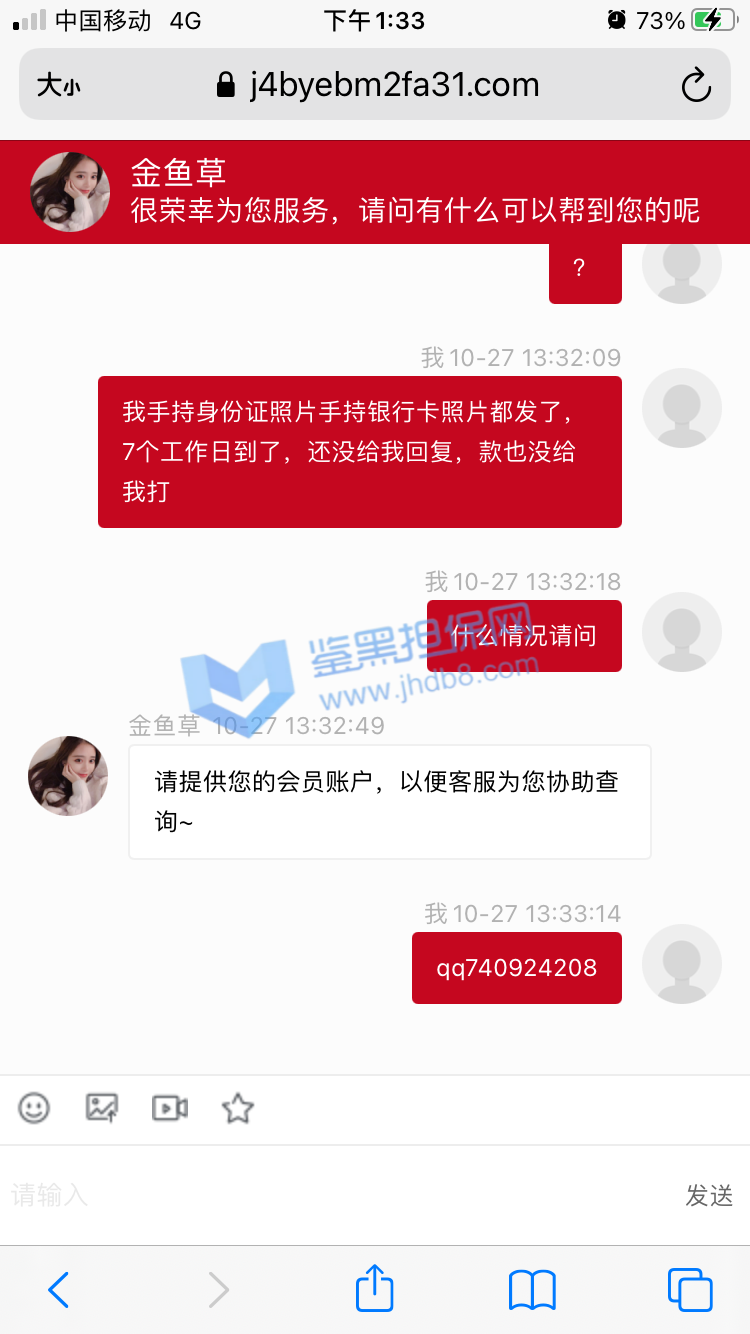Screen dimensions: 750x1334
Task: Open the emoji picker
Action: point(34,1108)
